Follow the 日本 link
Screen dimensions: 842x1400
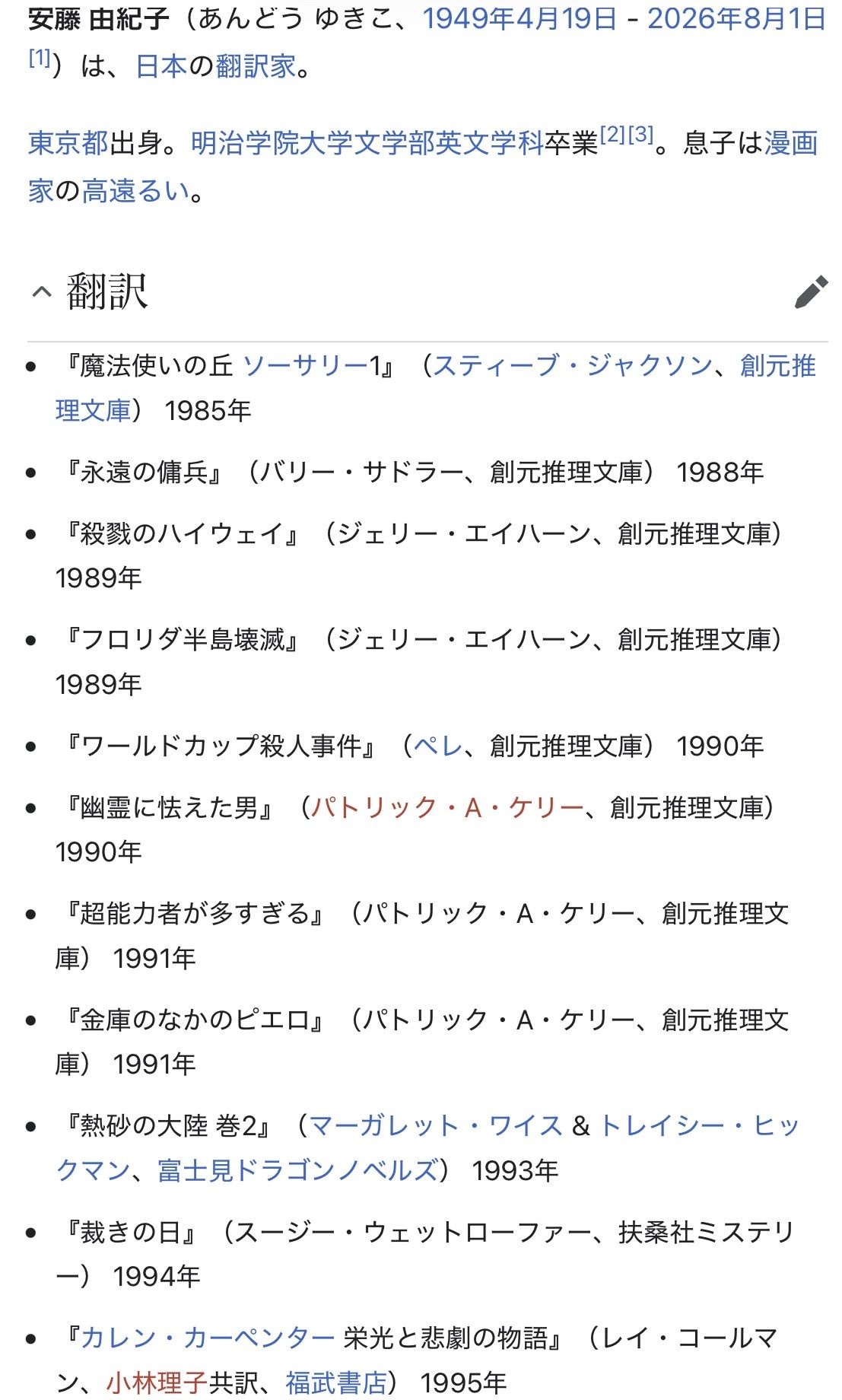[x=161, y=67]
